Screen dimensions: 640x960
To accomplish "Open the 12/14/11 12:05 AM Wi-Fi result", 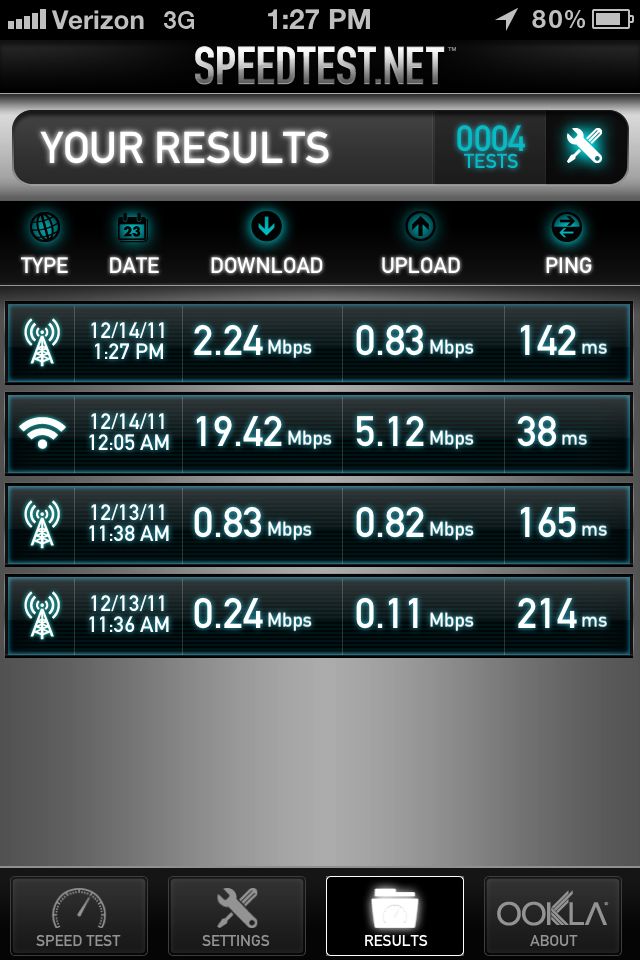I will 319,434.
